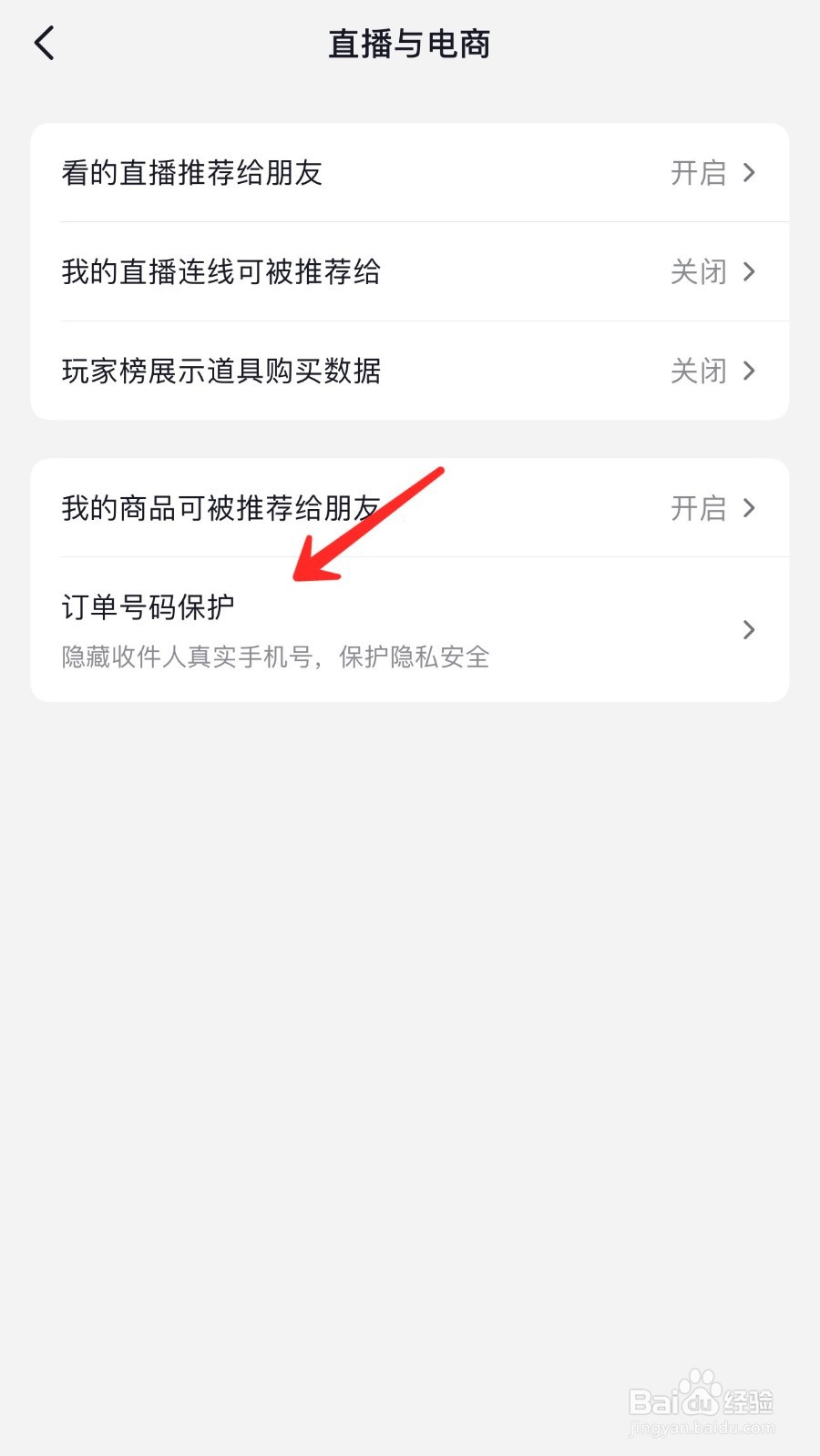Click the privacy hint text 隐藏收件人真实手机号

click(273, 657)
